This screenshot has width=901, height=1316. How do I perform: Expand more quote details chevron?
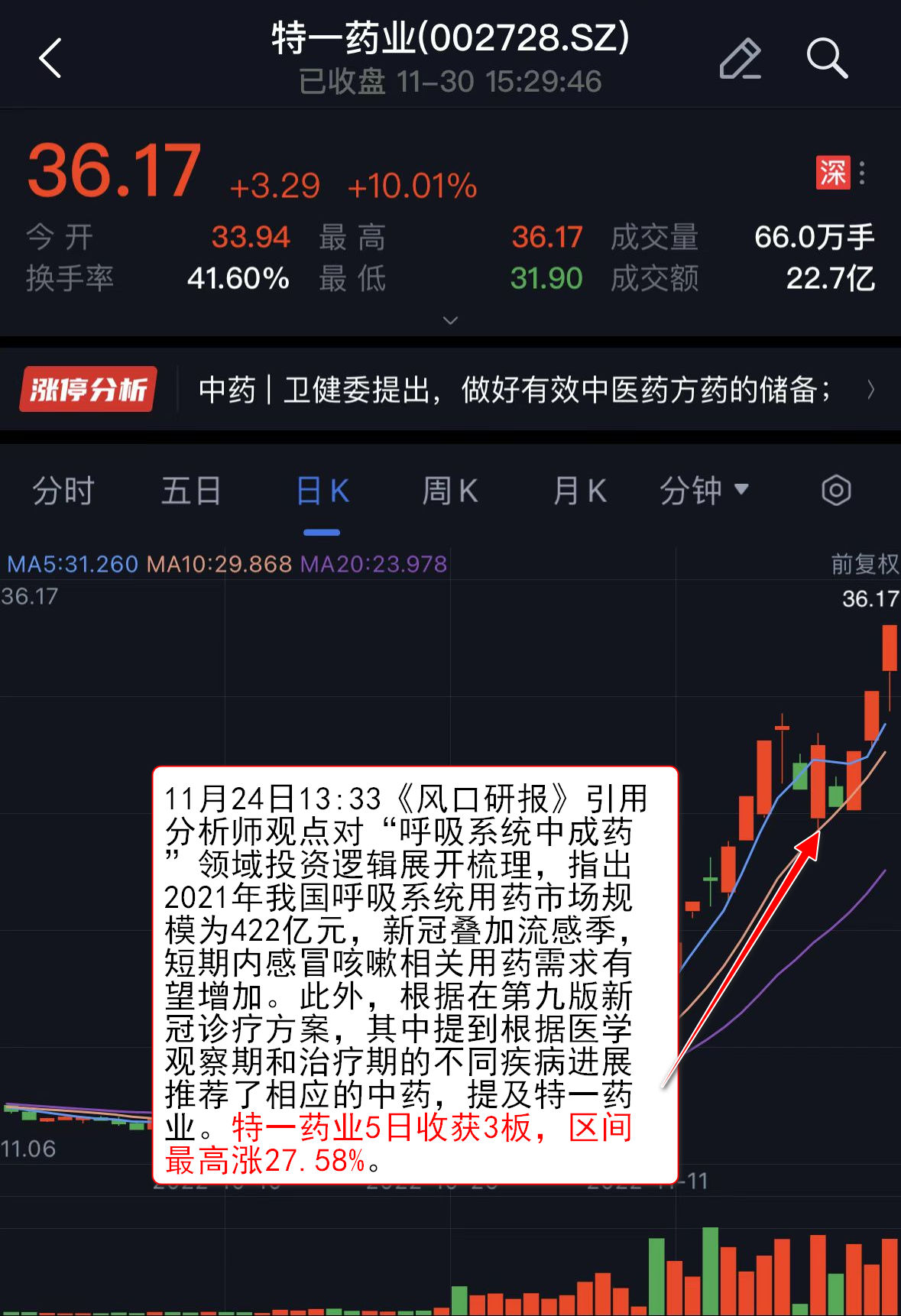[451, 320]
